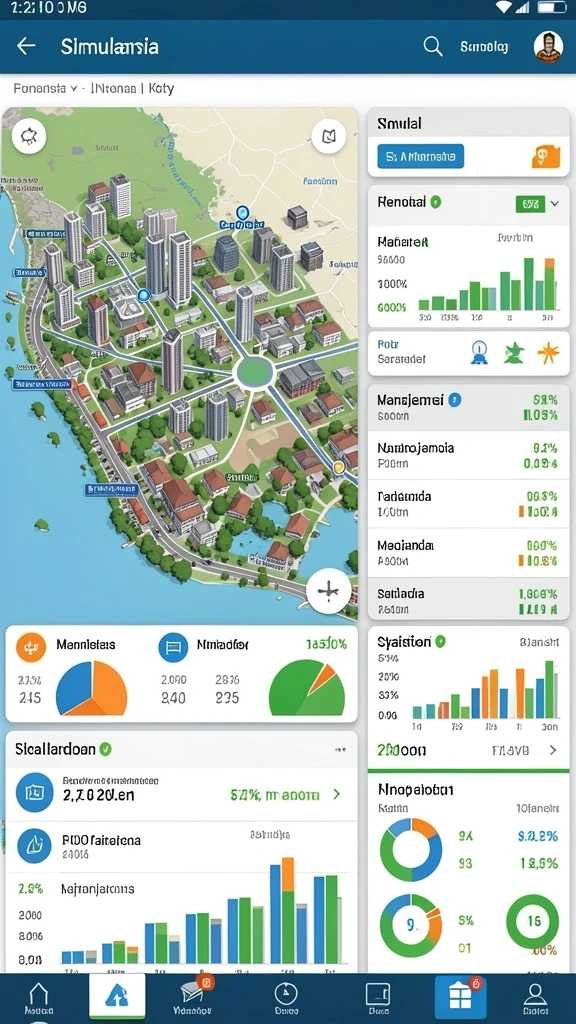This screenshot has width=576, height=1024.
Task: Open search from the app bar
Action: coord(432,46)
